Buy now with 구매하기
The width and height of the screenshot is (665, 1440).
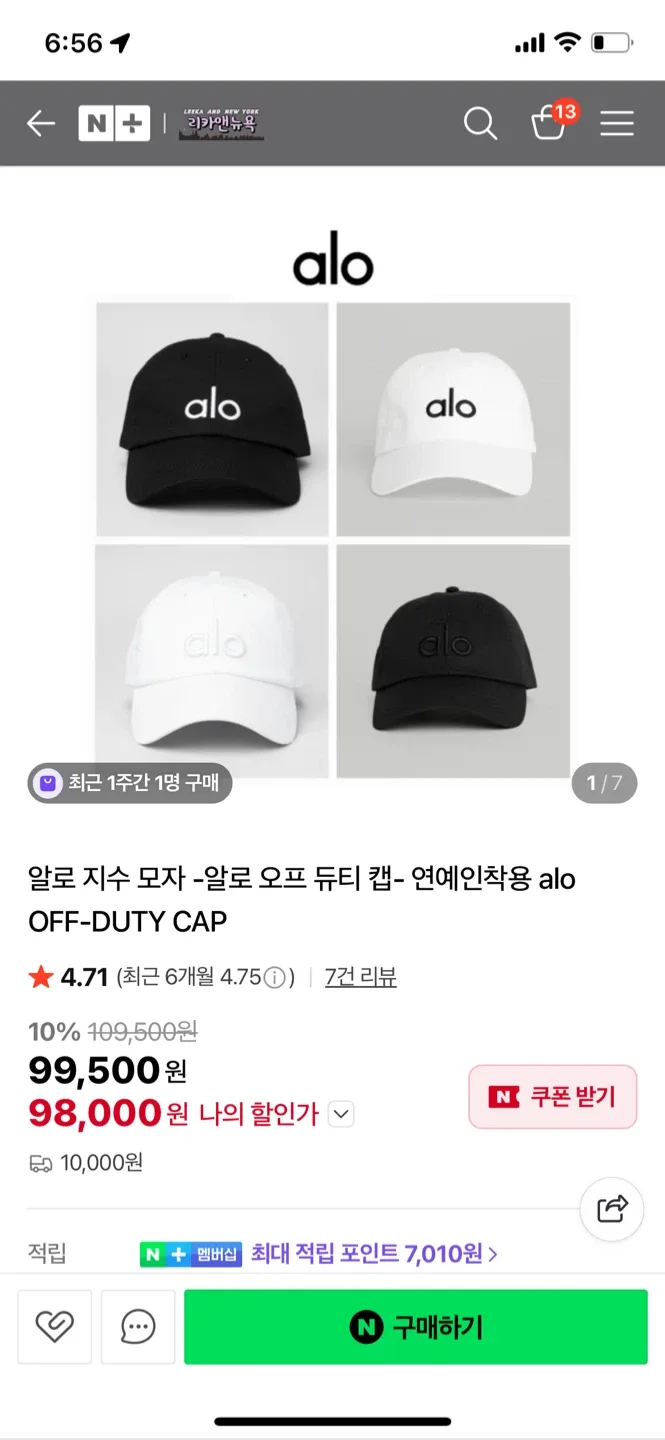[416, 1327]
